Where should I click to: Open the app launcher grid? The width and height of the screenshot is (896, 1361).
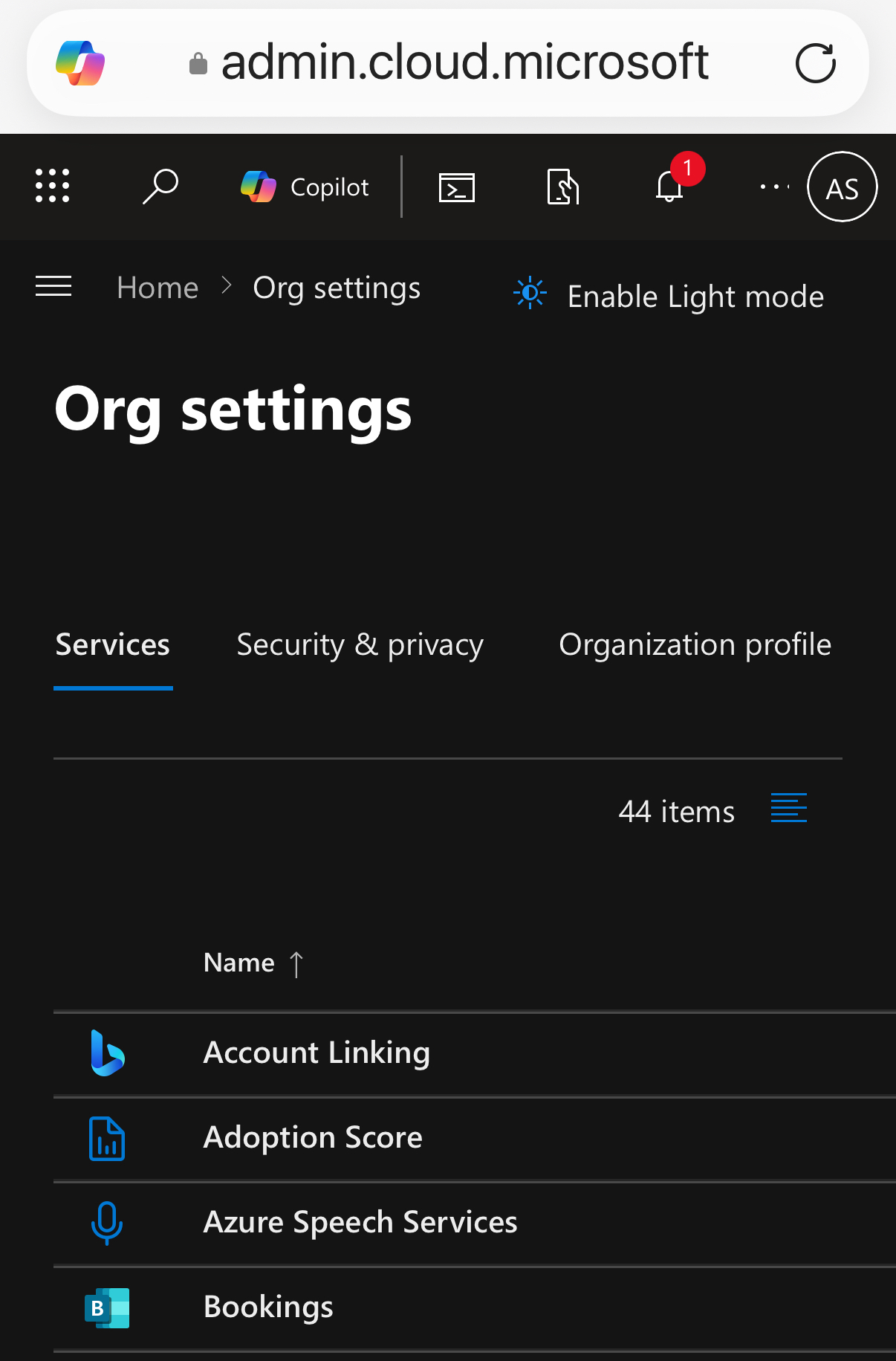[53, 186]
